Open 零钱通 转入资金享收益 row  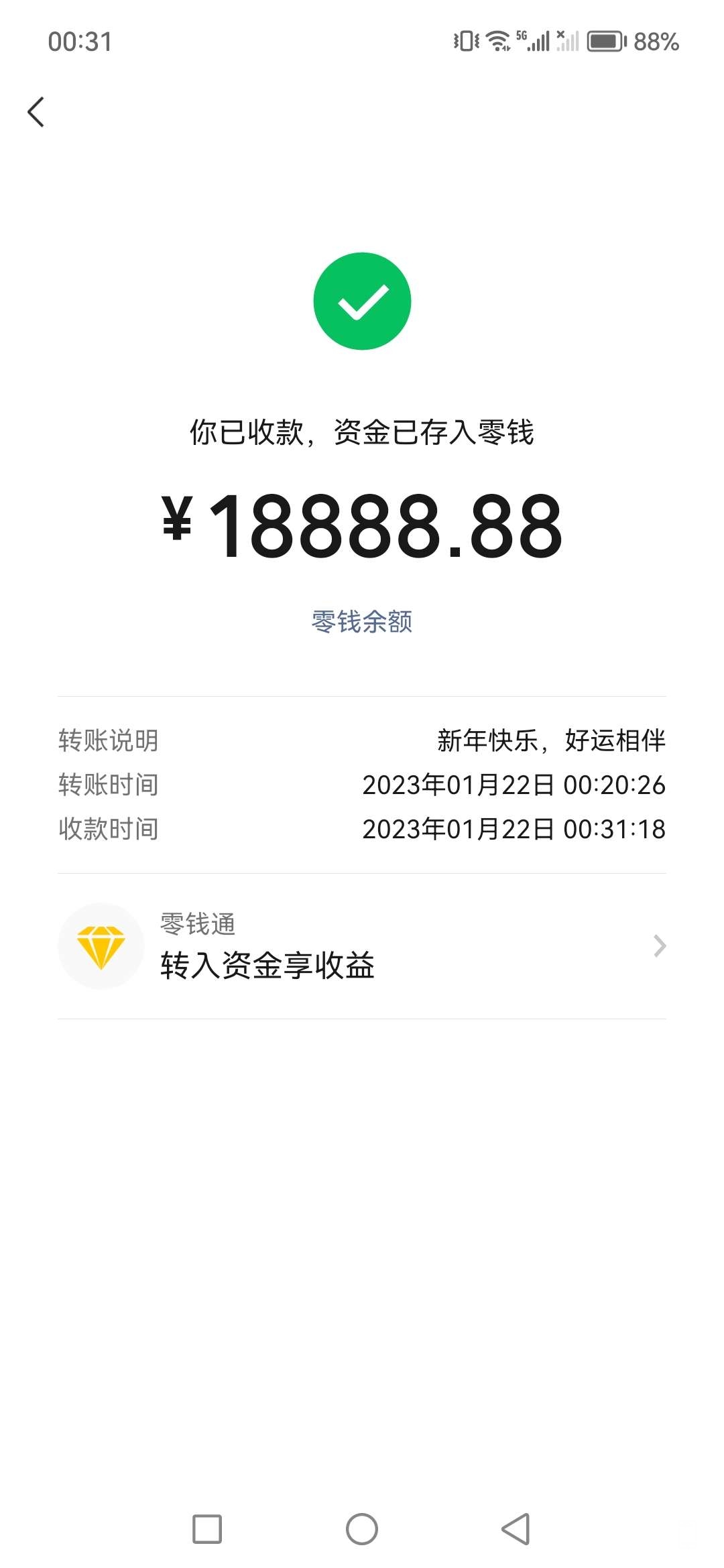362,946
